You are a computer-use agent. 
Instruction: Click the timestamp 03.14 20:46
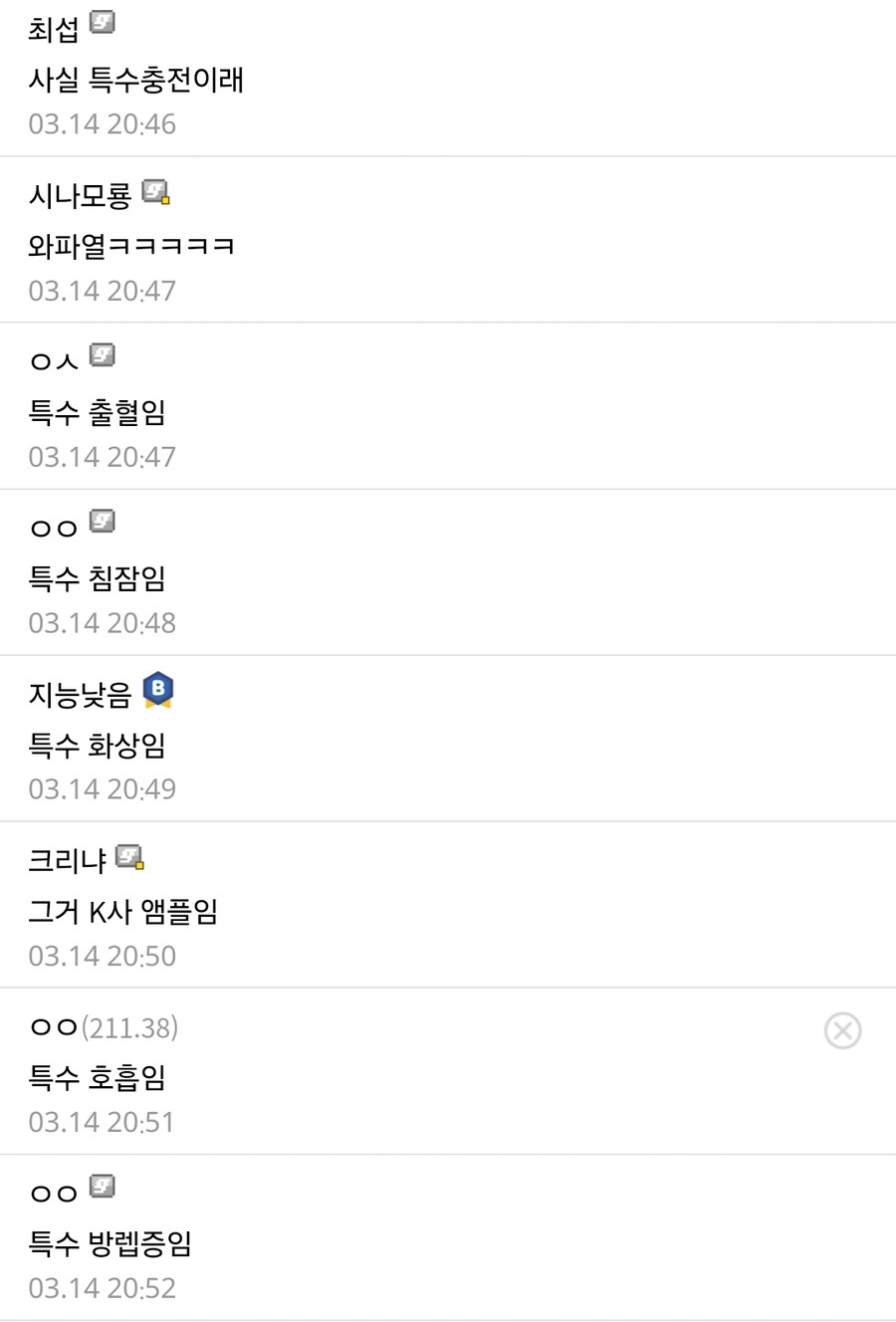[102, 123]
